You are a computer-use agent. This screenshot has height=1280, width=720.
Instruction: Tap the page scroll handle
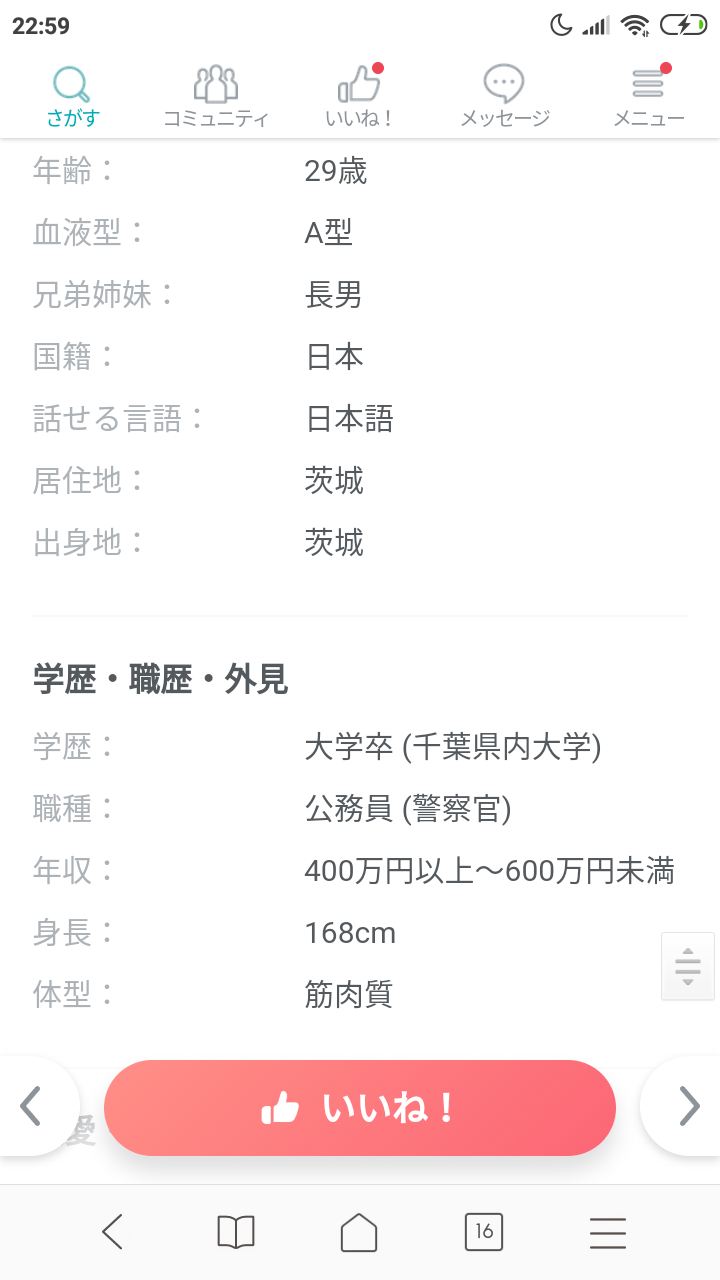click(x=688, y=966)
